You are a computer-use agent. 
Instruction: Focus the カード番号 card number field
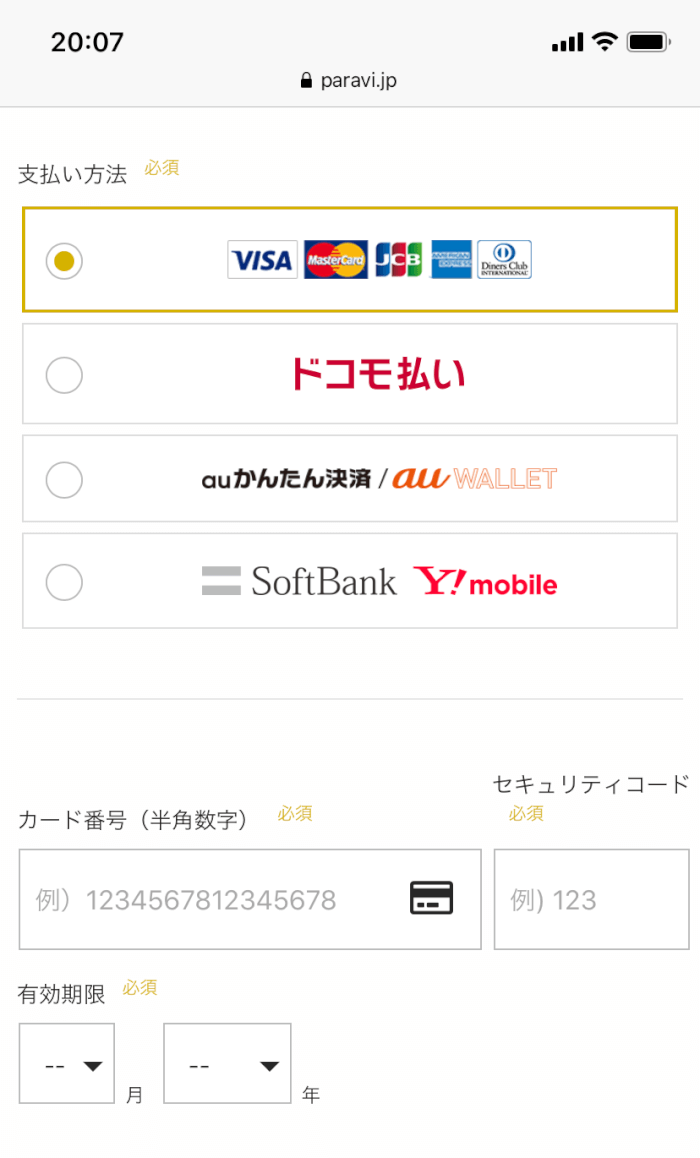point(210,900)
